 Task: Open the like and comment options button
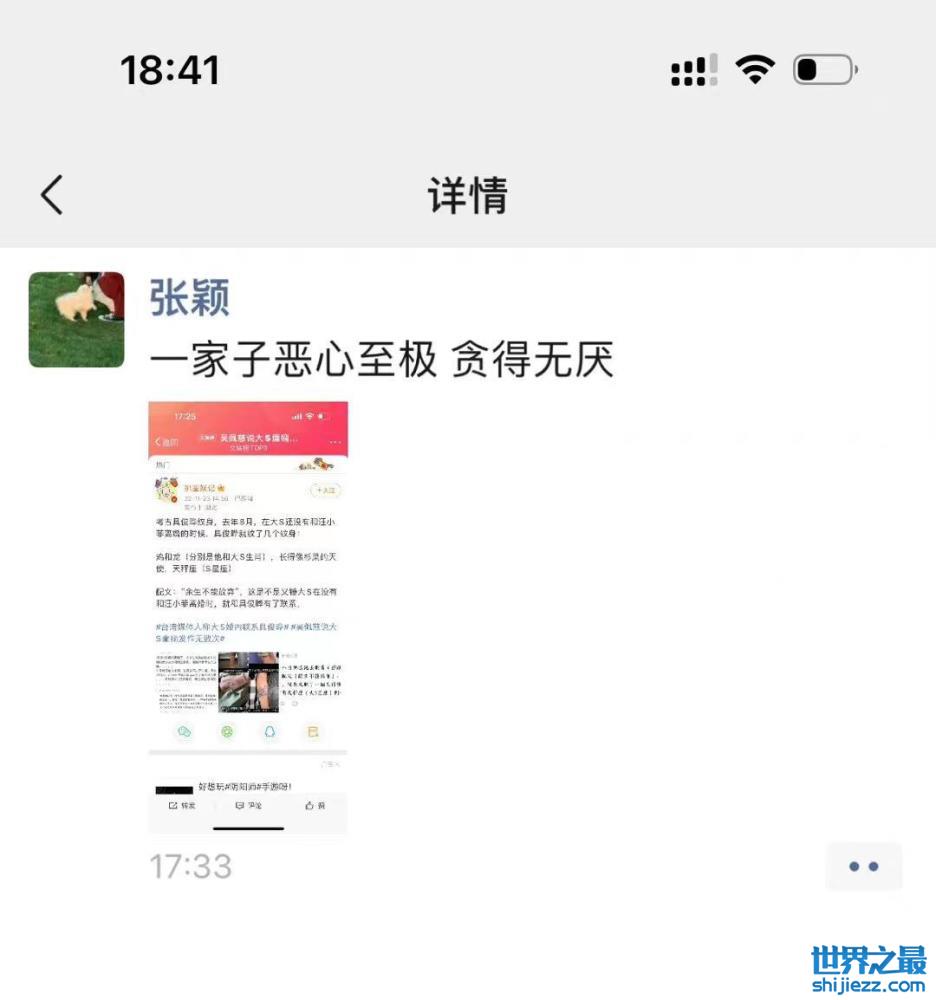tap(863, 866)
